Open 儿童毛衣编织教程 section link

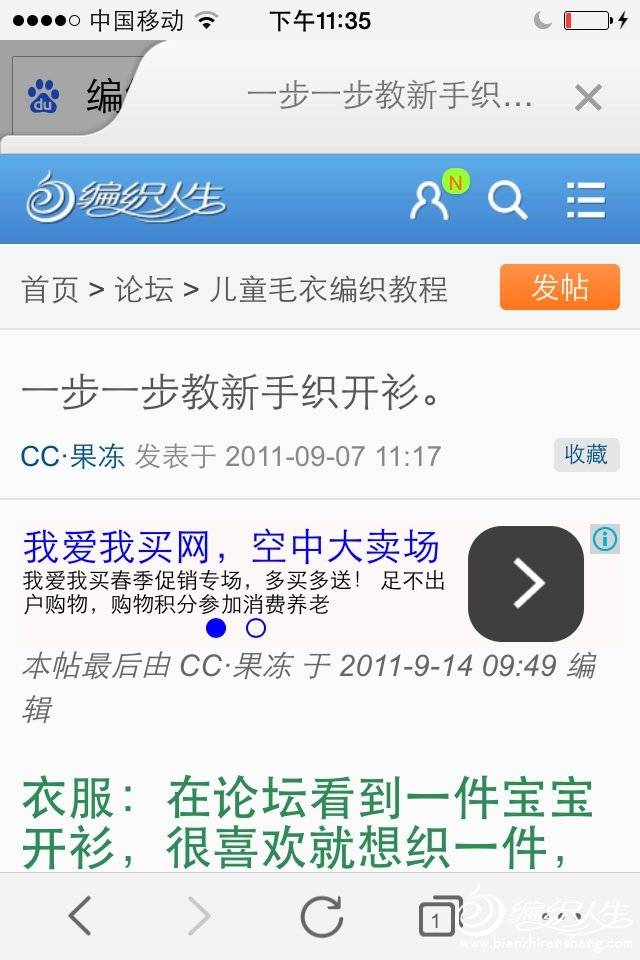point(328,289)
